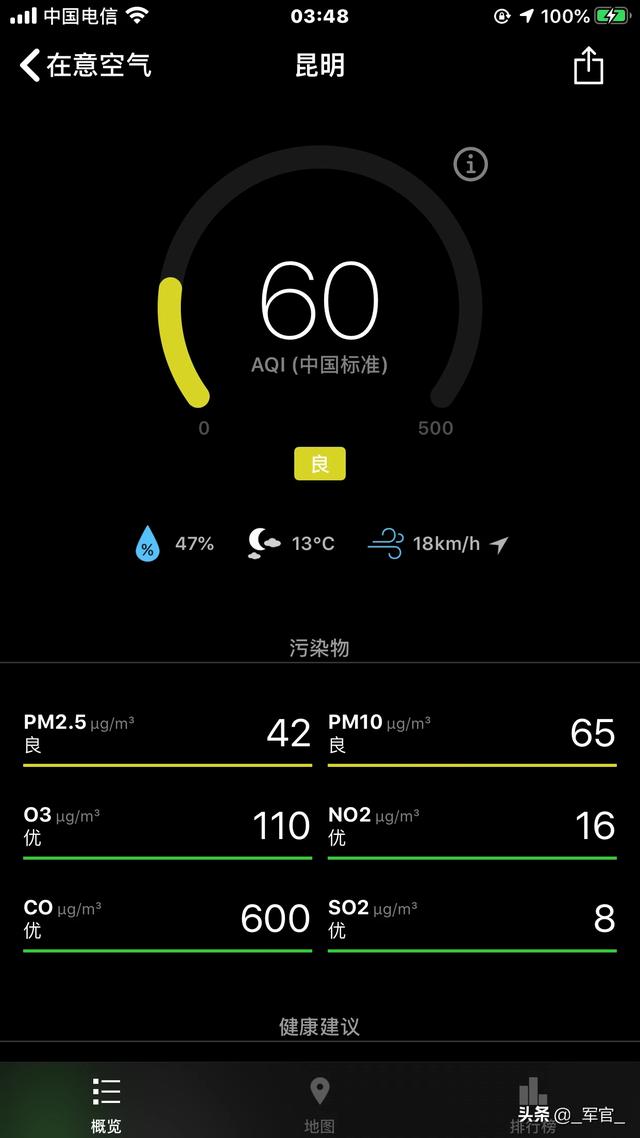Open the AQI info icon
The width and height of the screenshot is (640, 1138).
[x=471, y=165]
